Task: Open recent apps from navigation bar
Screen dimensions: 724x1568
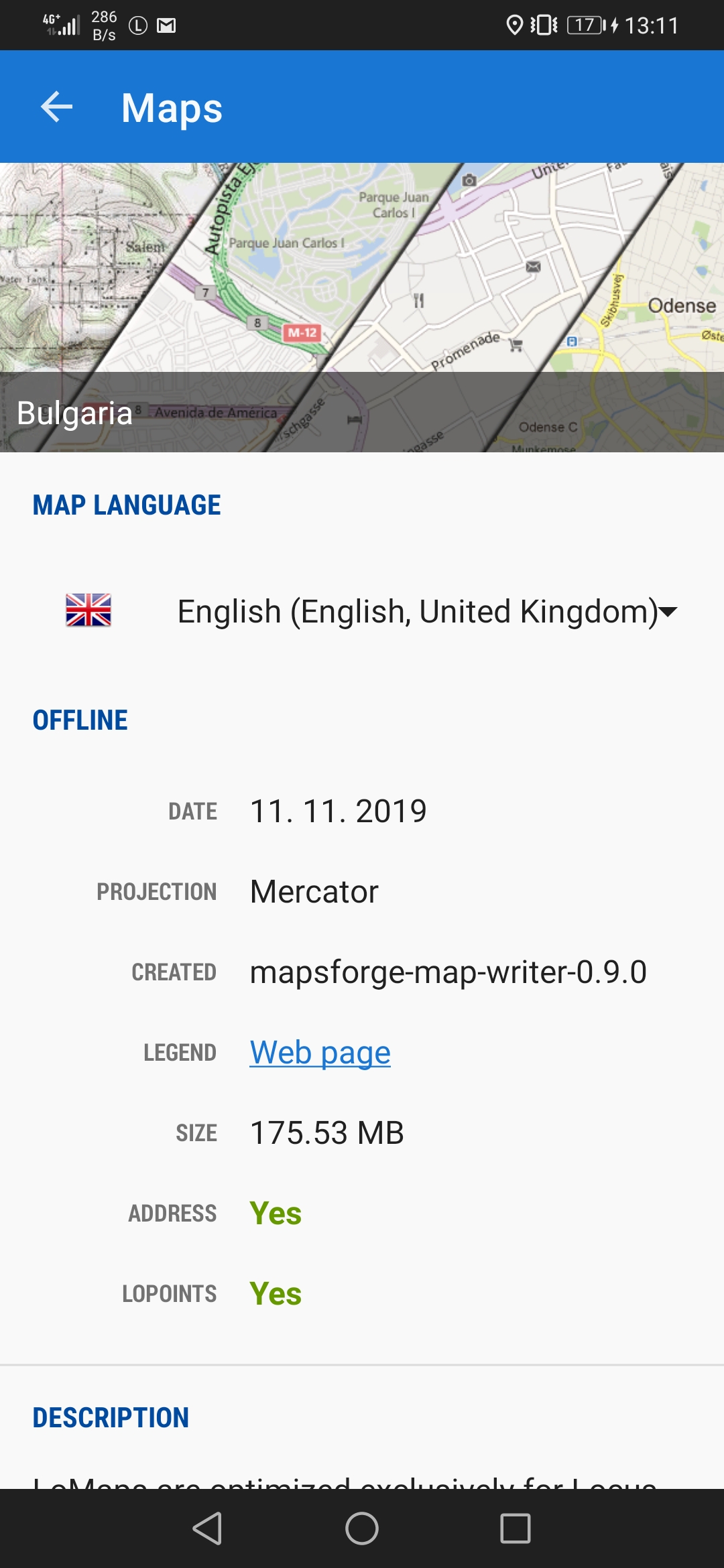Action: point(516,1529)
